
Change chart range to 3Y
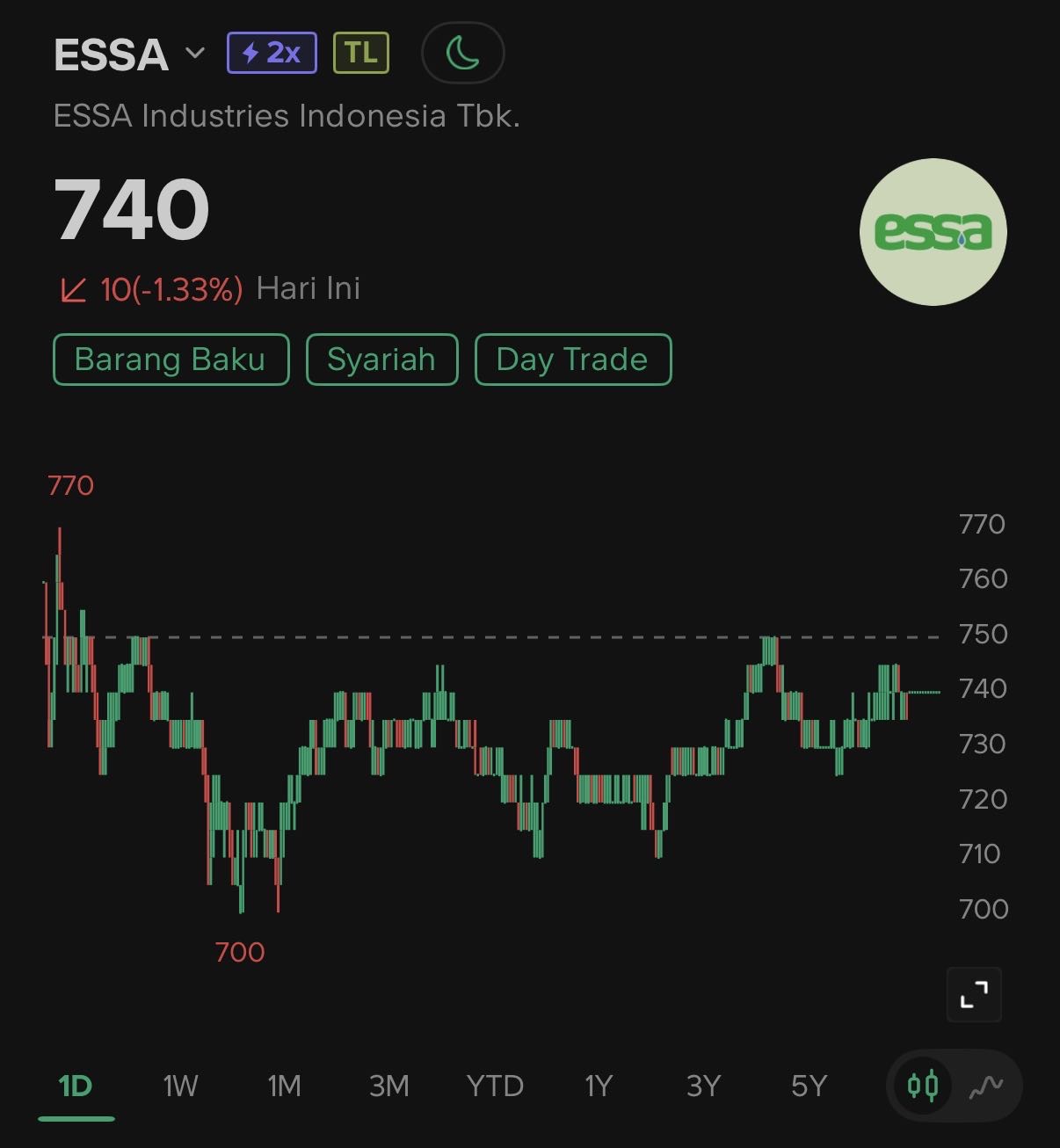coord(703,1086)
